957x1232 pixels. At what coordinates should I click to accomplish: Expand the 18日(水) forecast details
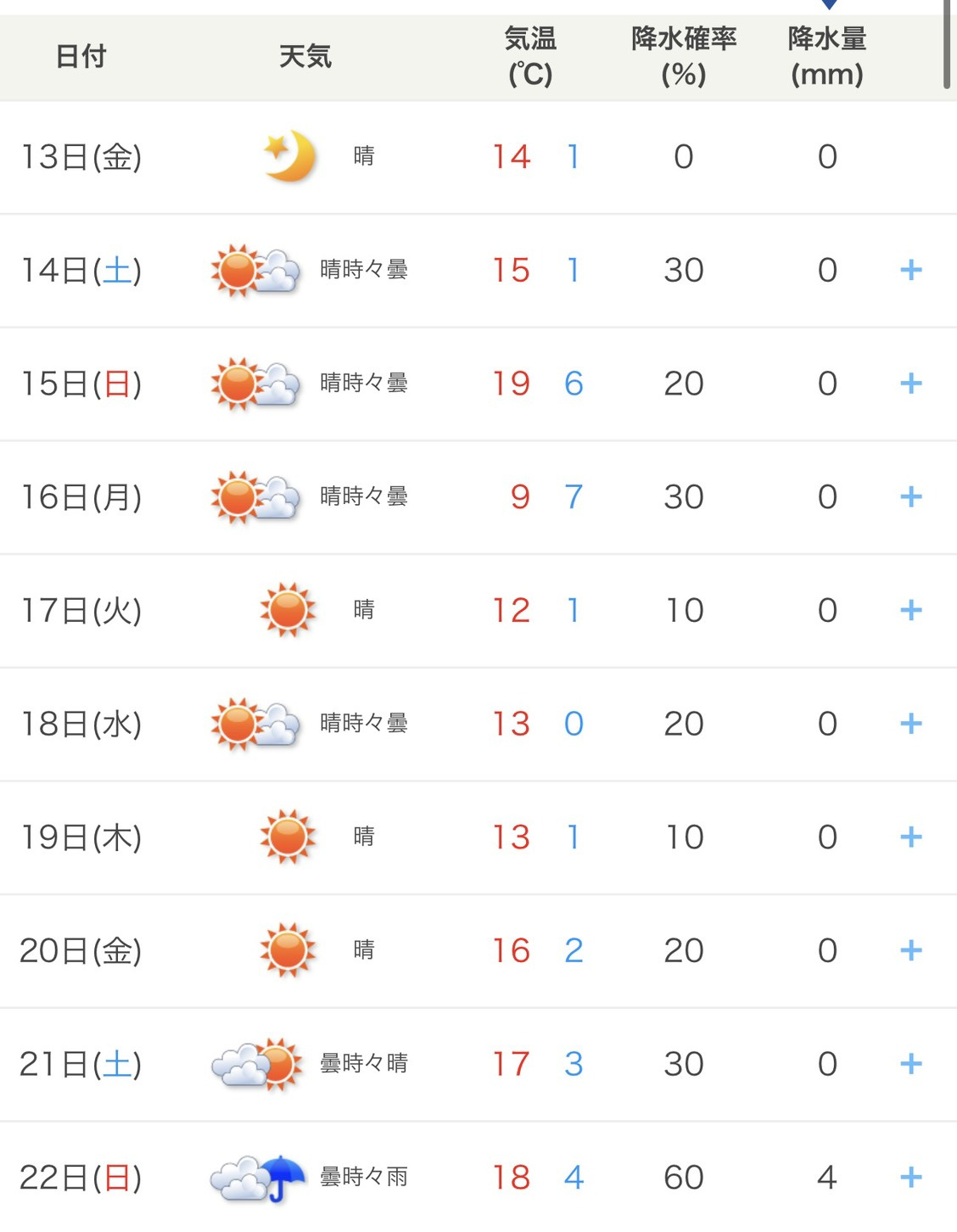tap(910, 724)
